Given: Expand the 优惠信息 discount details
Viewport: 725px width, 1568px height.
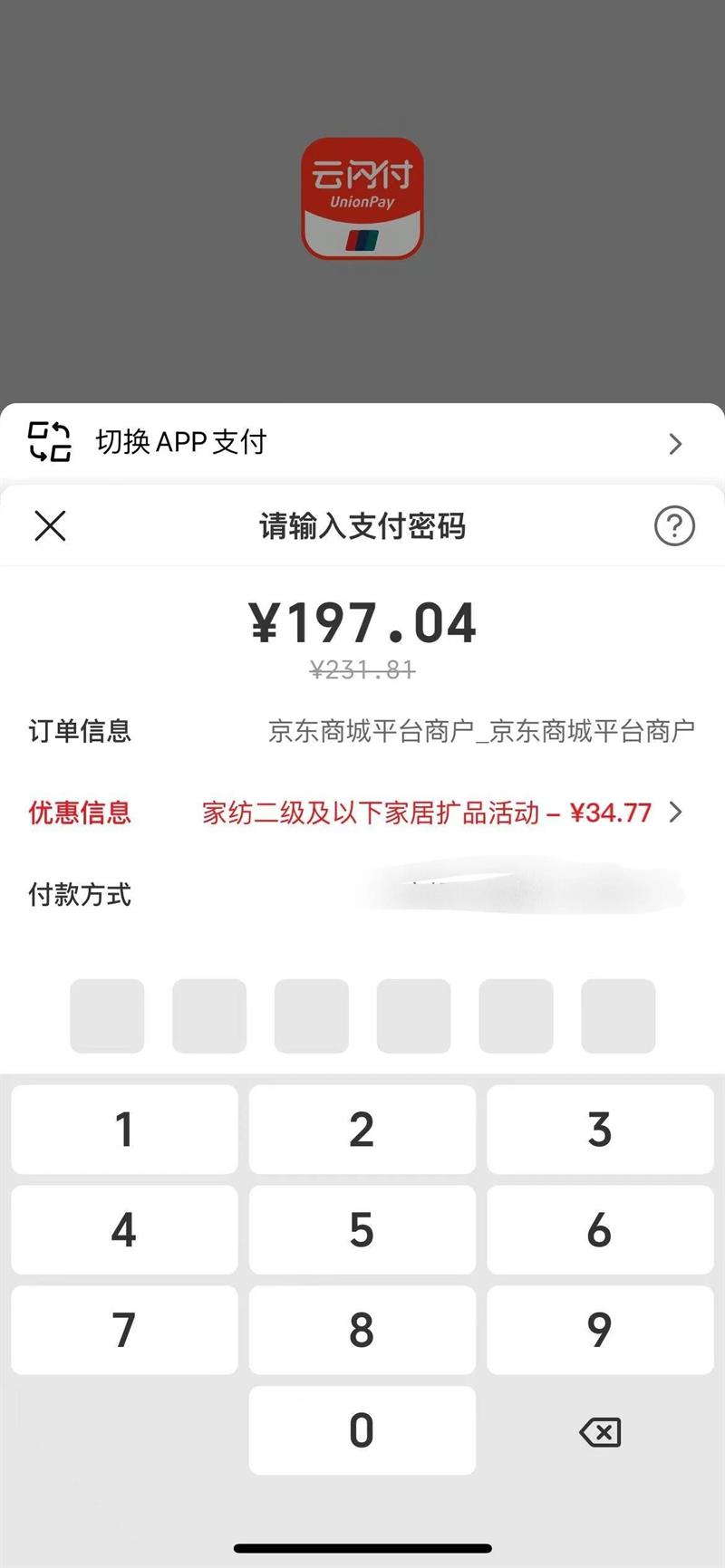Looking at the screenshot, I should pyautogui.click(x=362, y=813).
